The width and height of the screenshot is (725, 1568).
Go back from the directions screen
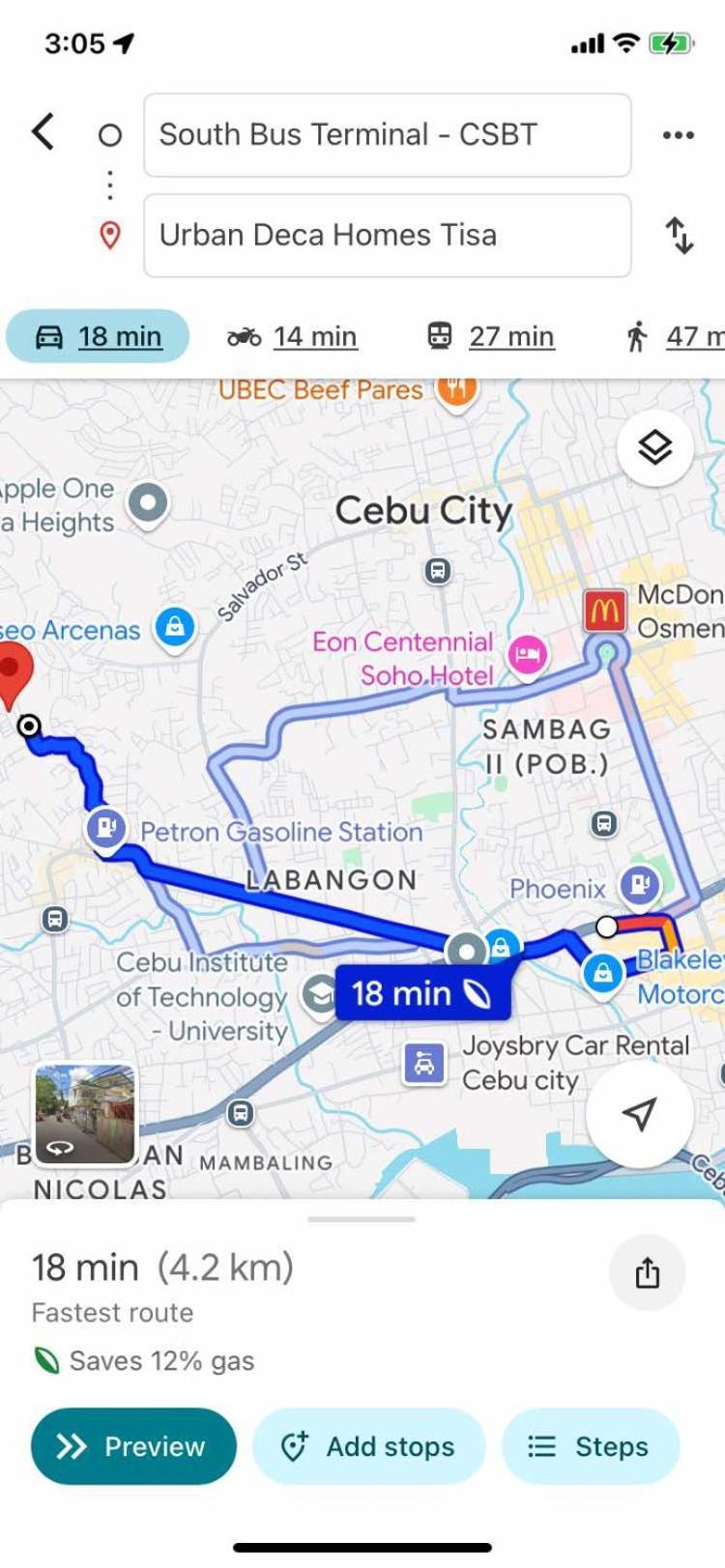(x=43, y=132)
